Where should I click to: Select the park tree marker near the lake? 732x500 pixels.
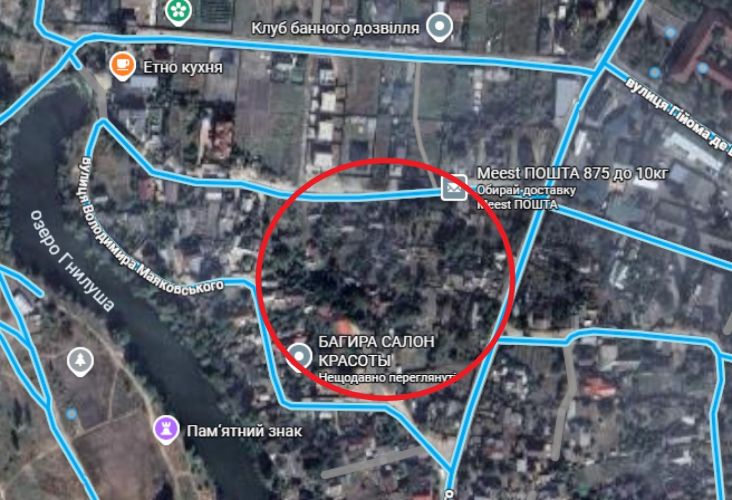point(78,359)
